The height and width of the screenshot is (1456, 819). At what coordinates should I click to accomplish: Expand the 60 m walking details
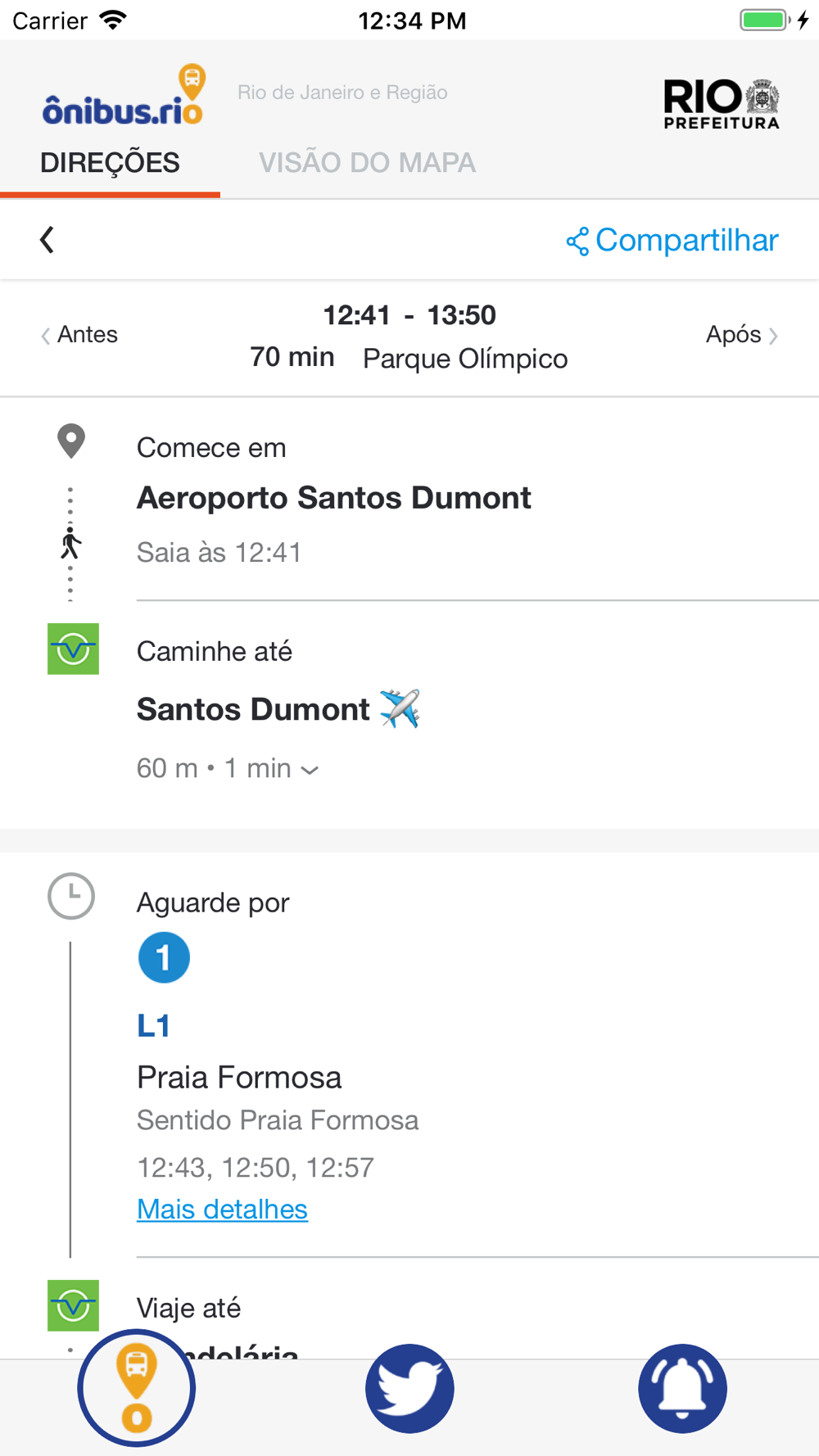228,768
